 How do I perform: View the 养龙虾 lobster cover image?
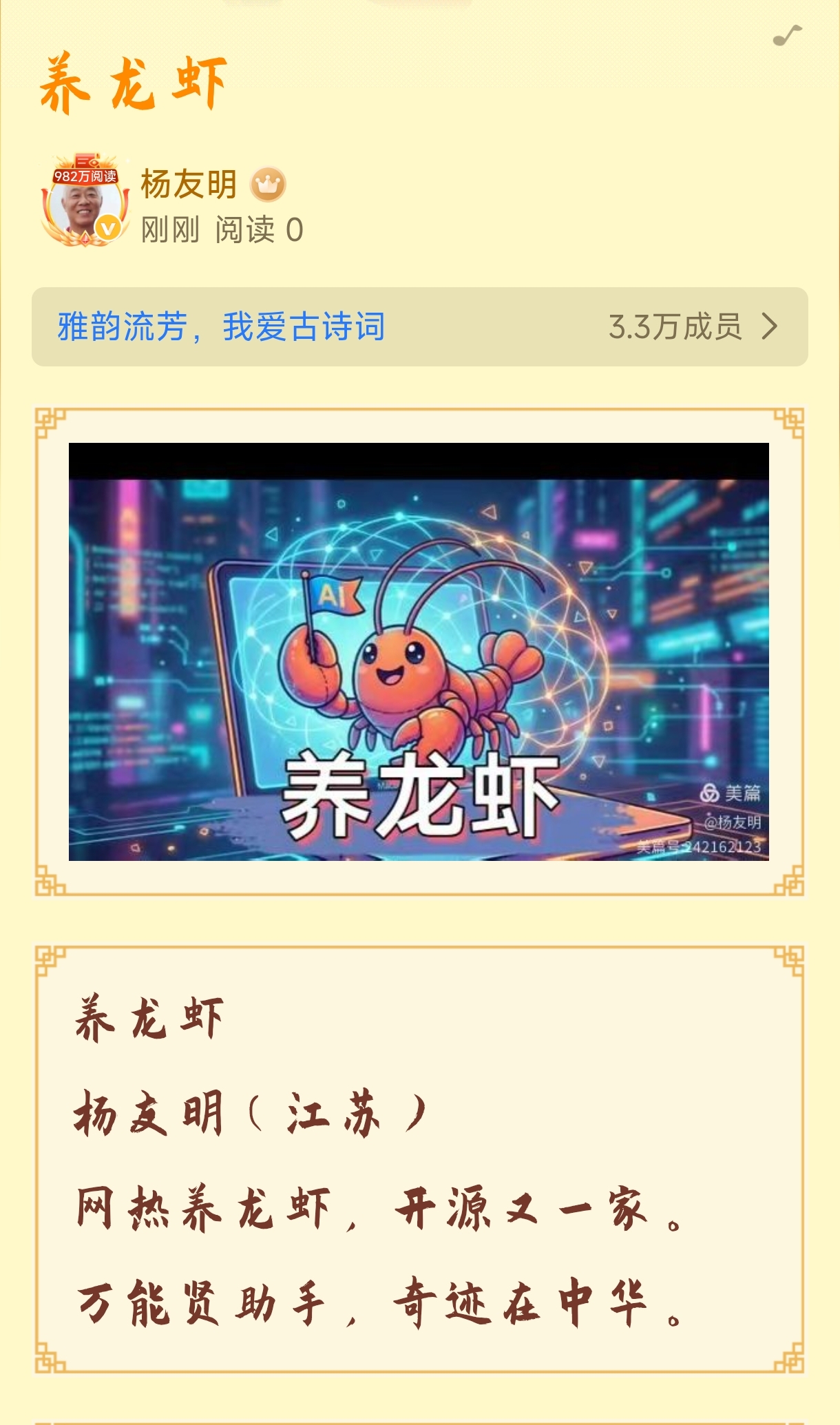coord(419,651)
